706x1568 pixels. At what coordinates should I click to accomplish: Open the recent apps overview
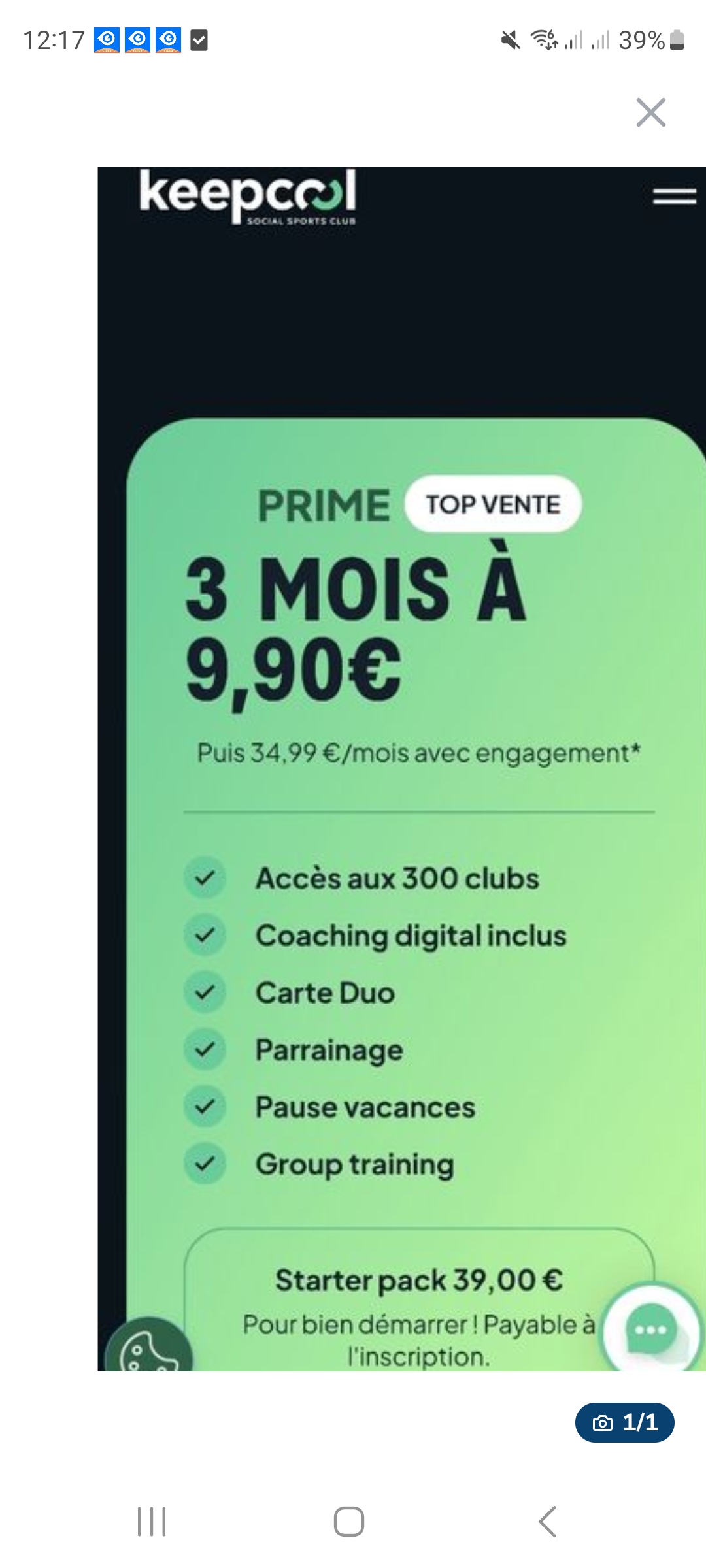152,1522
